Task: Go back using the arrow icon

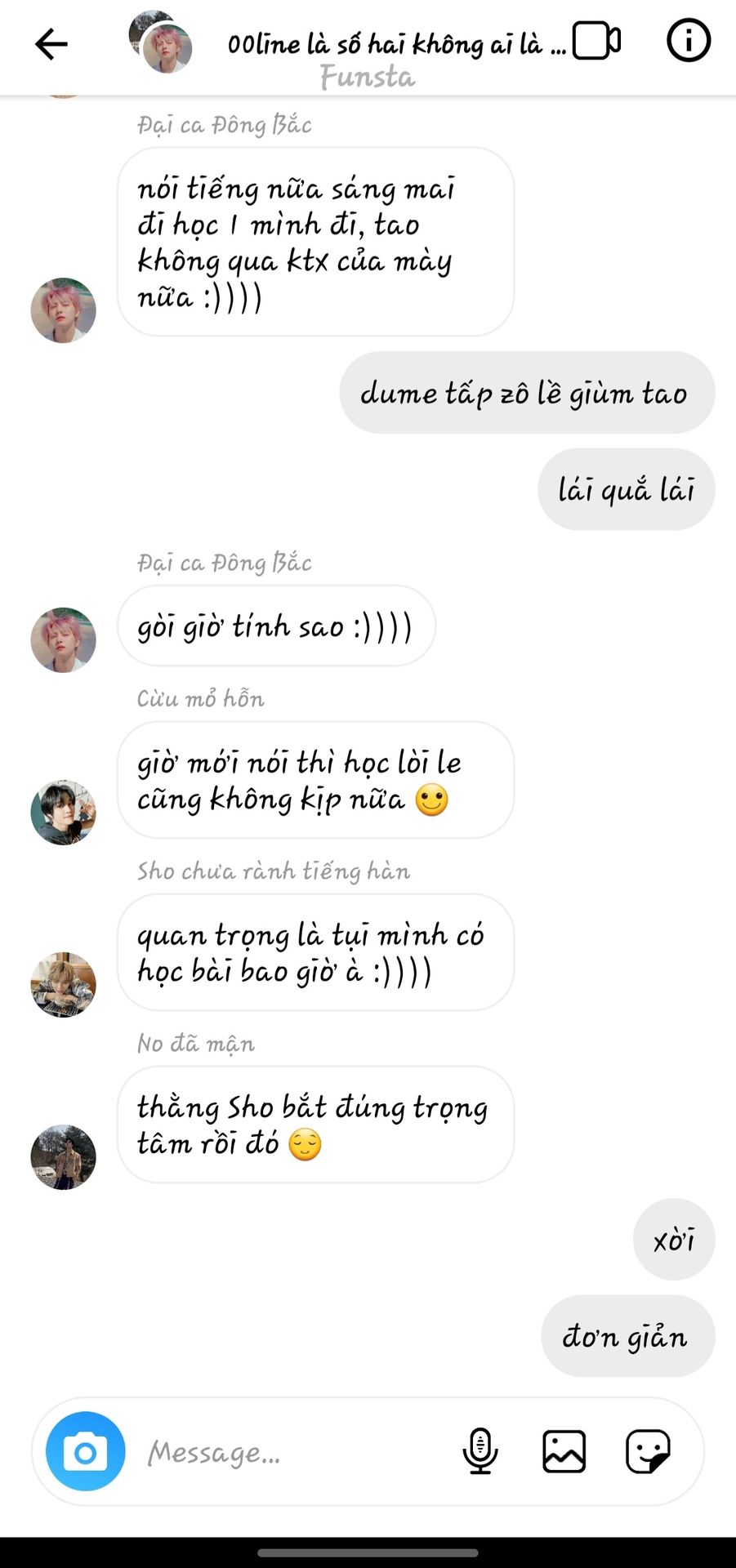Action: tap(51, 44)
